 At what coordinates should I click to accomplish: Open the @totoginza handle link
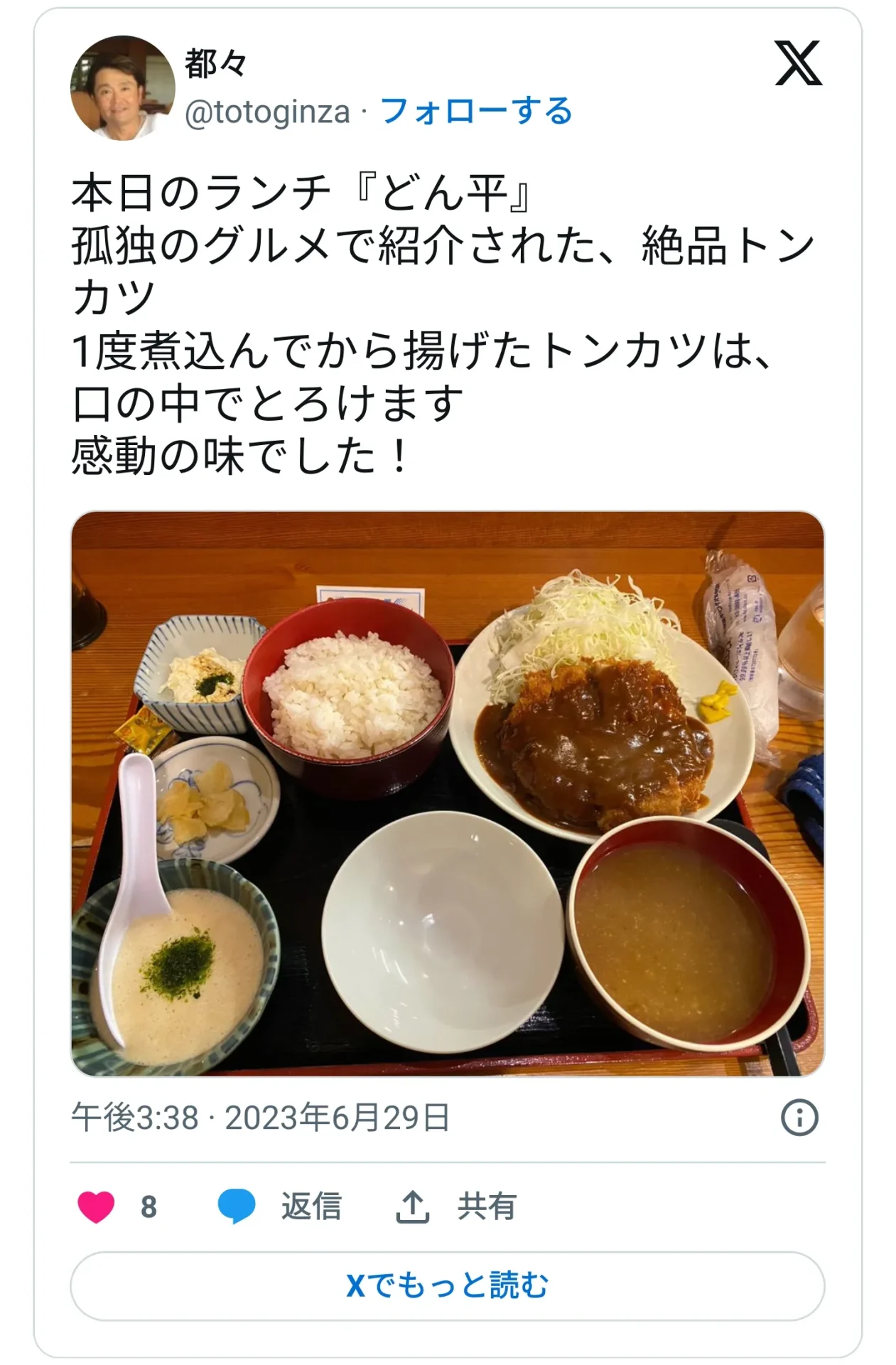pos(268,112)
